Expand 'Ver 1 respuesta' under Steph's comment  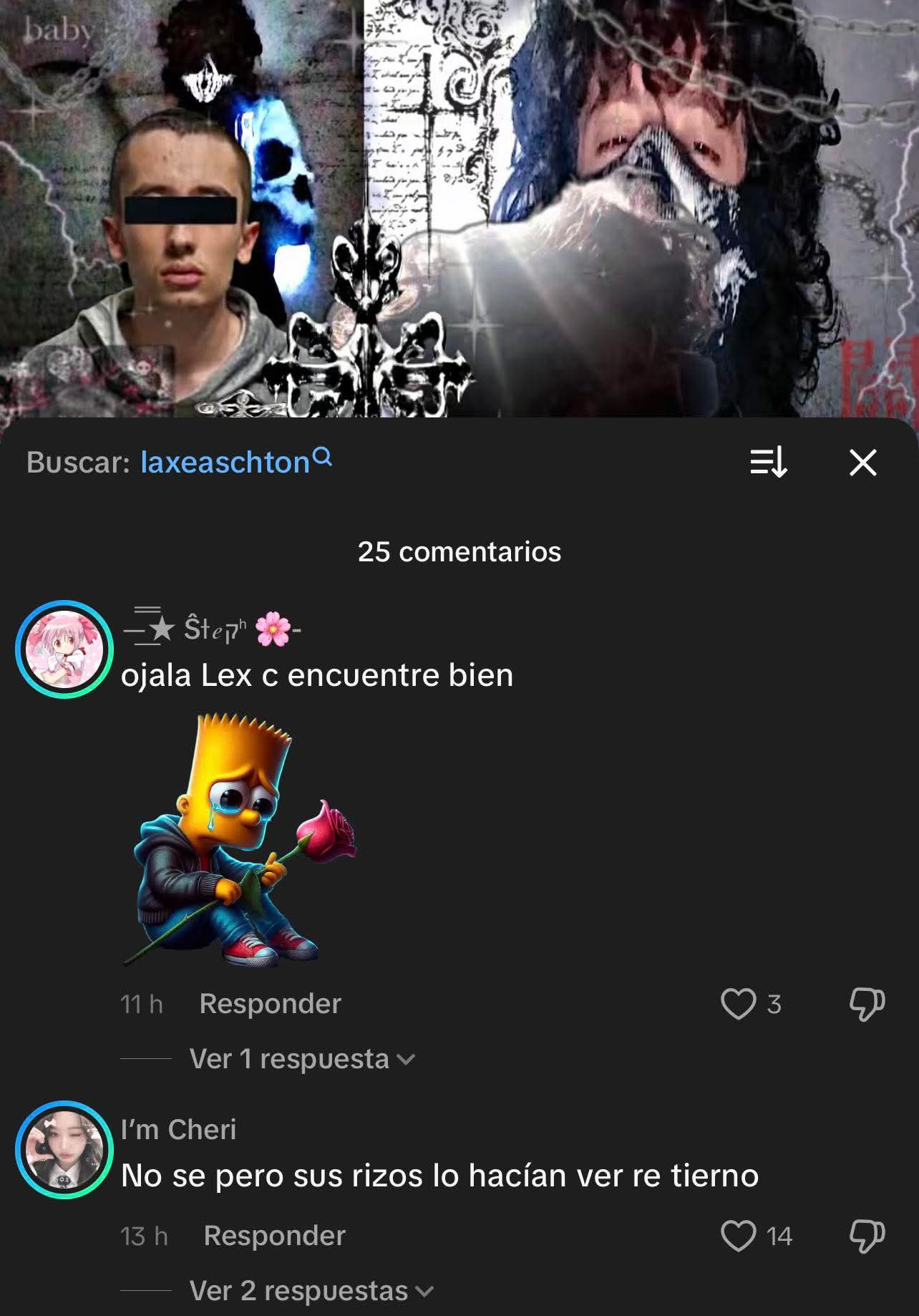coord(301,1059)
